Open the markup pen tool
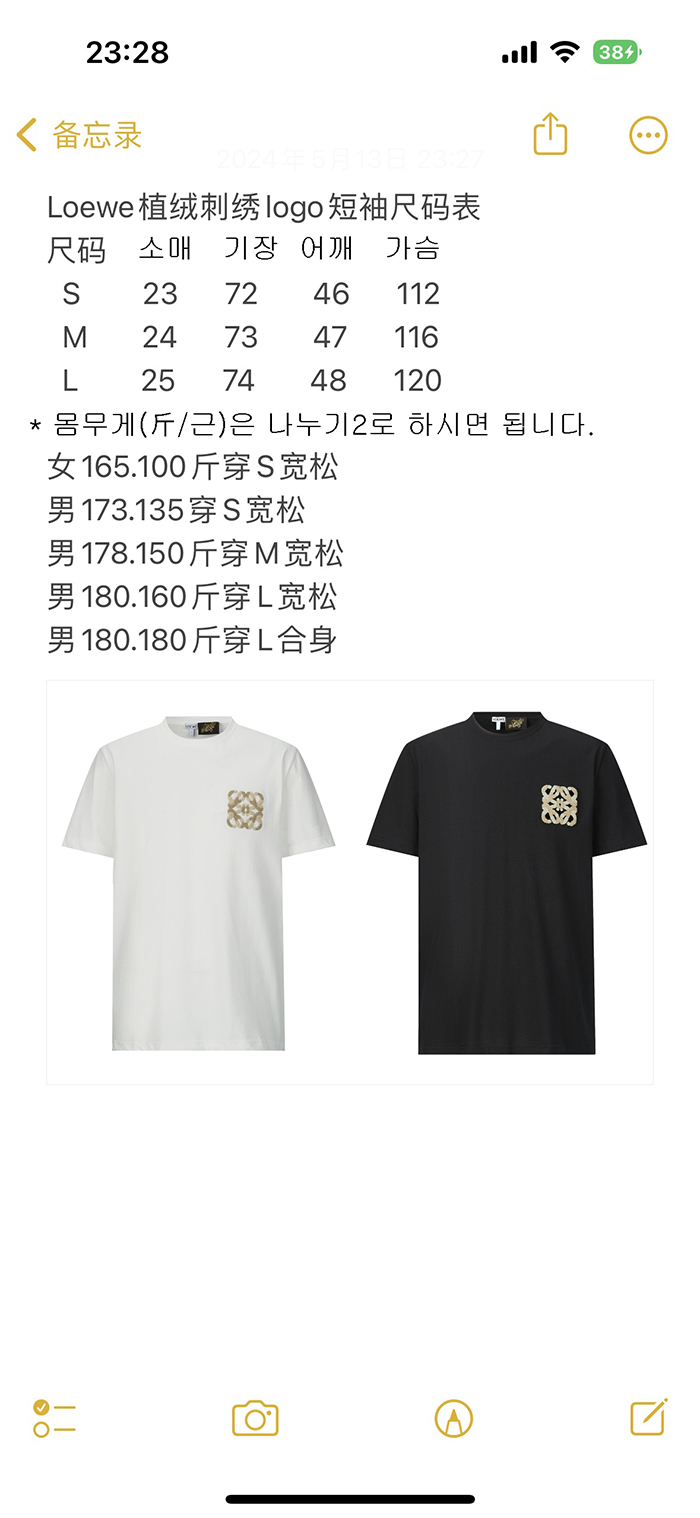The width and height of the screenshot is (700, 1518). click(454, 1418)
